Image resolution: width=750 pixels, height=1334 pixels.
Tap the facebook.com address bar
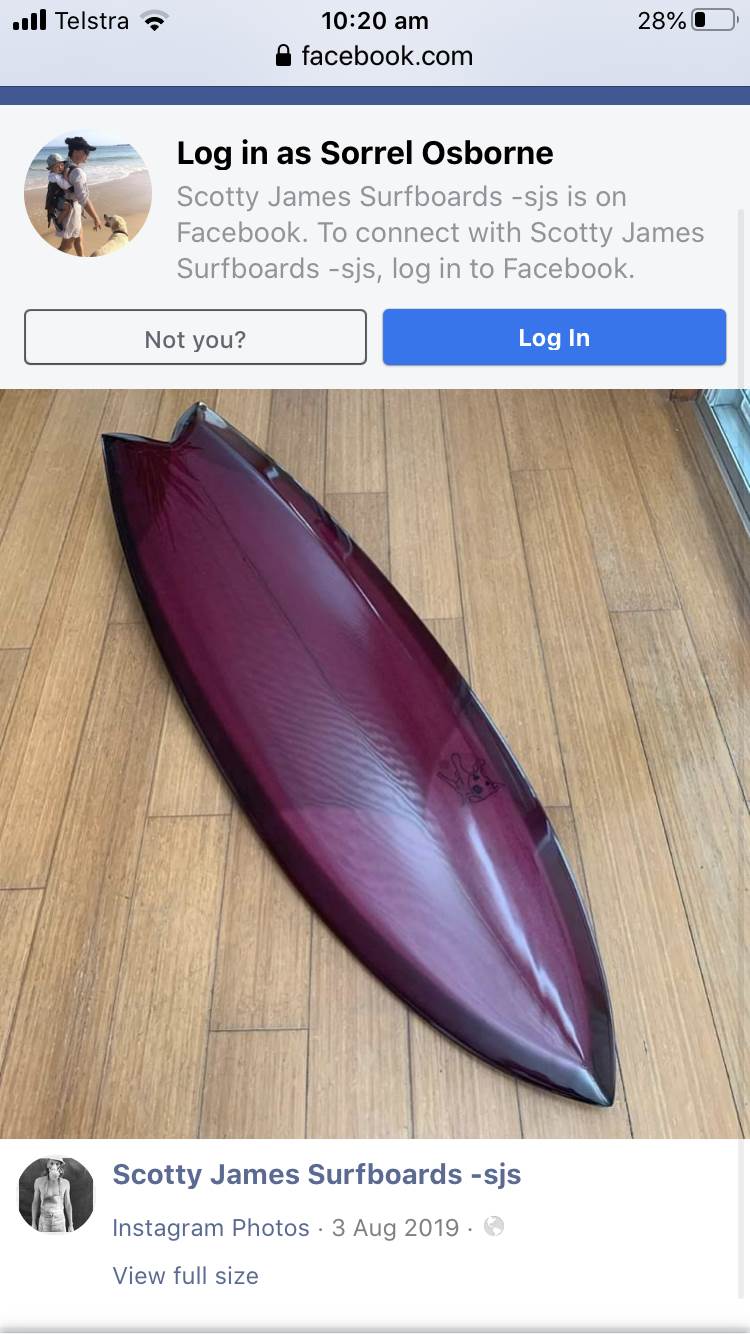[375, 56]
